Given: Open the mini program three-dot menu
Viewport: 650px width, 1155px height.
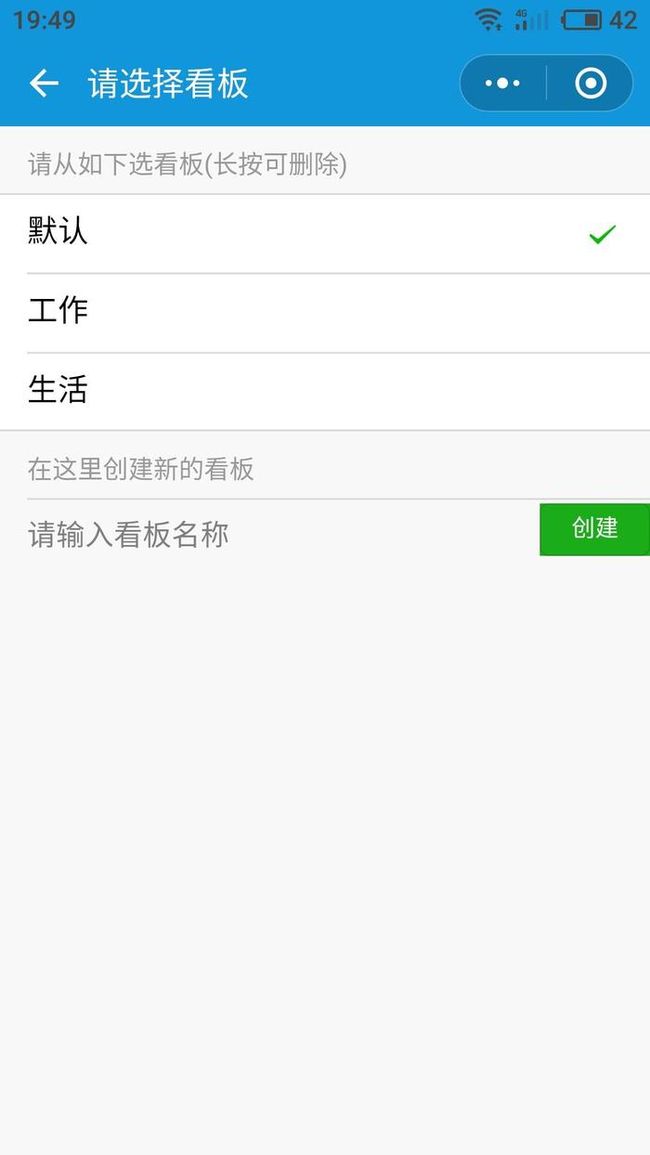Looking at the screenshot, I should click(503, 83).
